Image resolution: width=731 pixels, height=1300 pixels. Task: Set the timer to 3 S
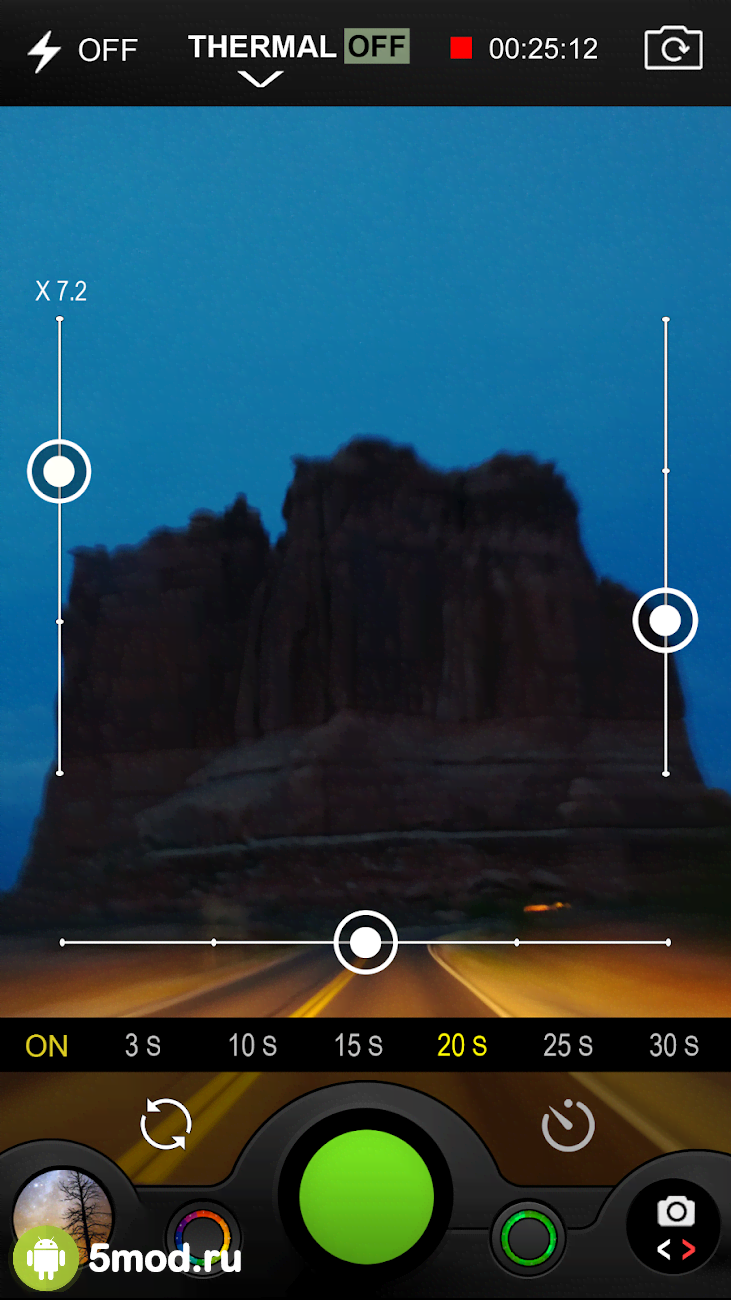click(x=143, y=1046)
